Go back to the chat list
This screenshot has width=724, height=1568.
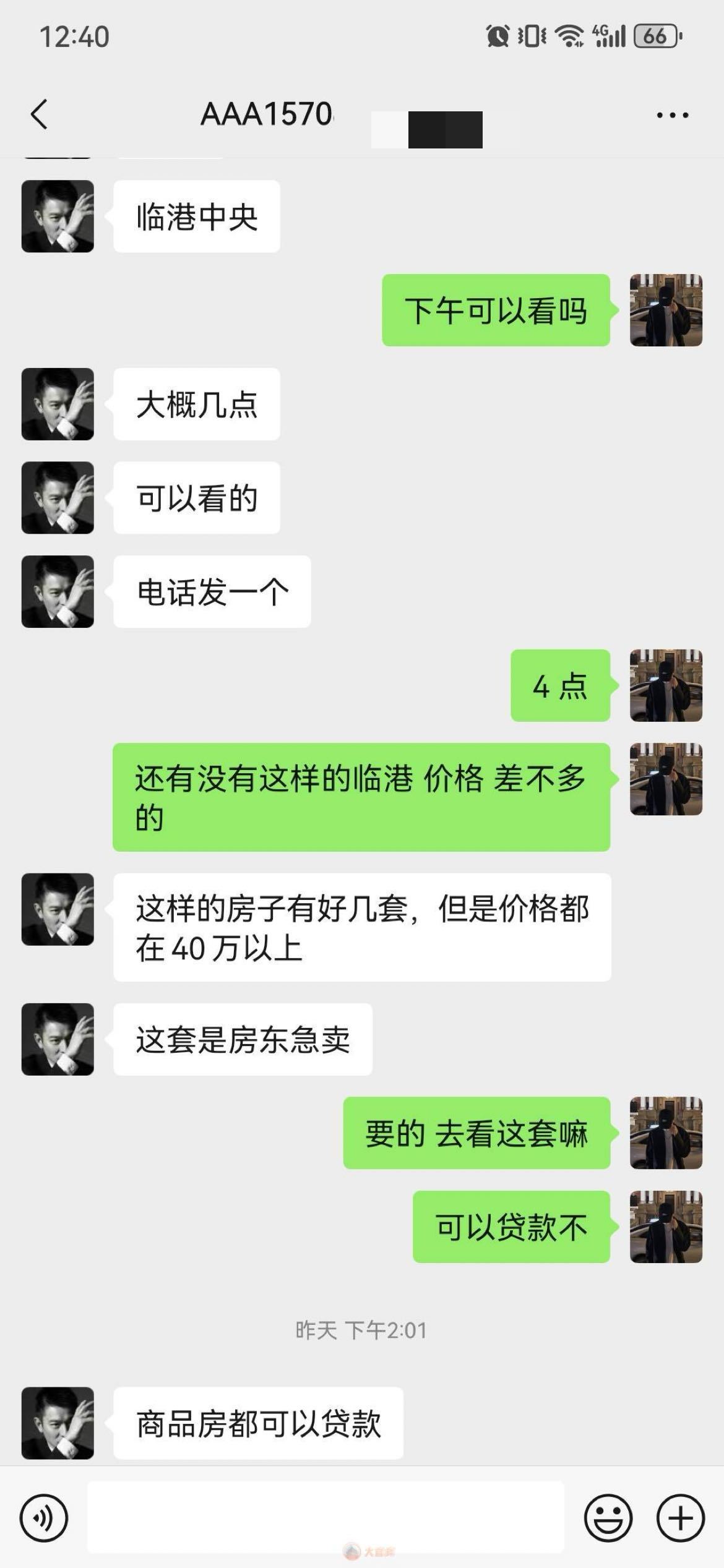coord(39,114)
